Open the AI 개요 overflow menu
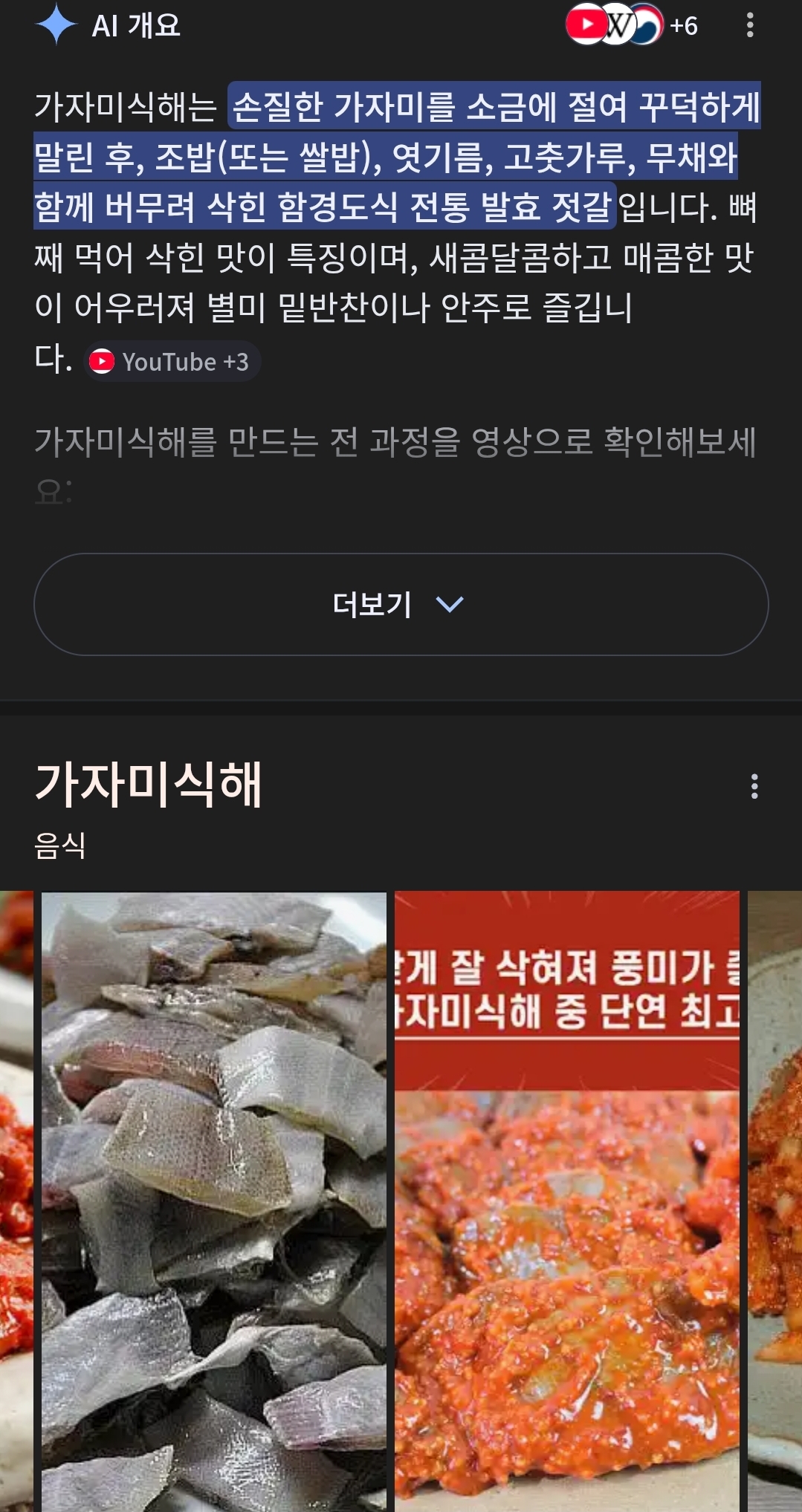The image size is (802, 1512). (x=749, y=26)
